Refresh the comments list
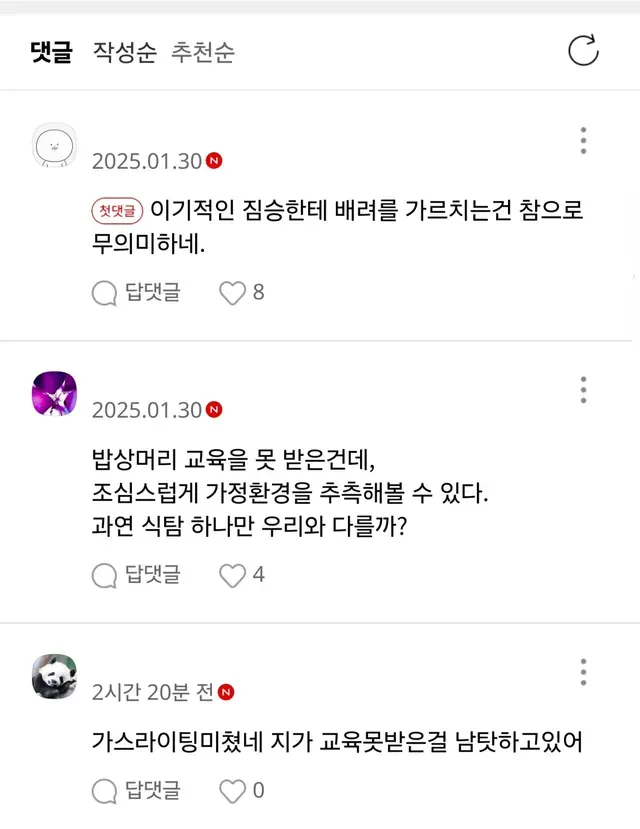This screenshot has height=829, width=640. pyautogui.click(x=583, y=51)
